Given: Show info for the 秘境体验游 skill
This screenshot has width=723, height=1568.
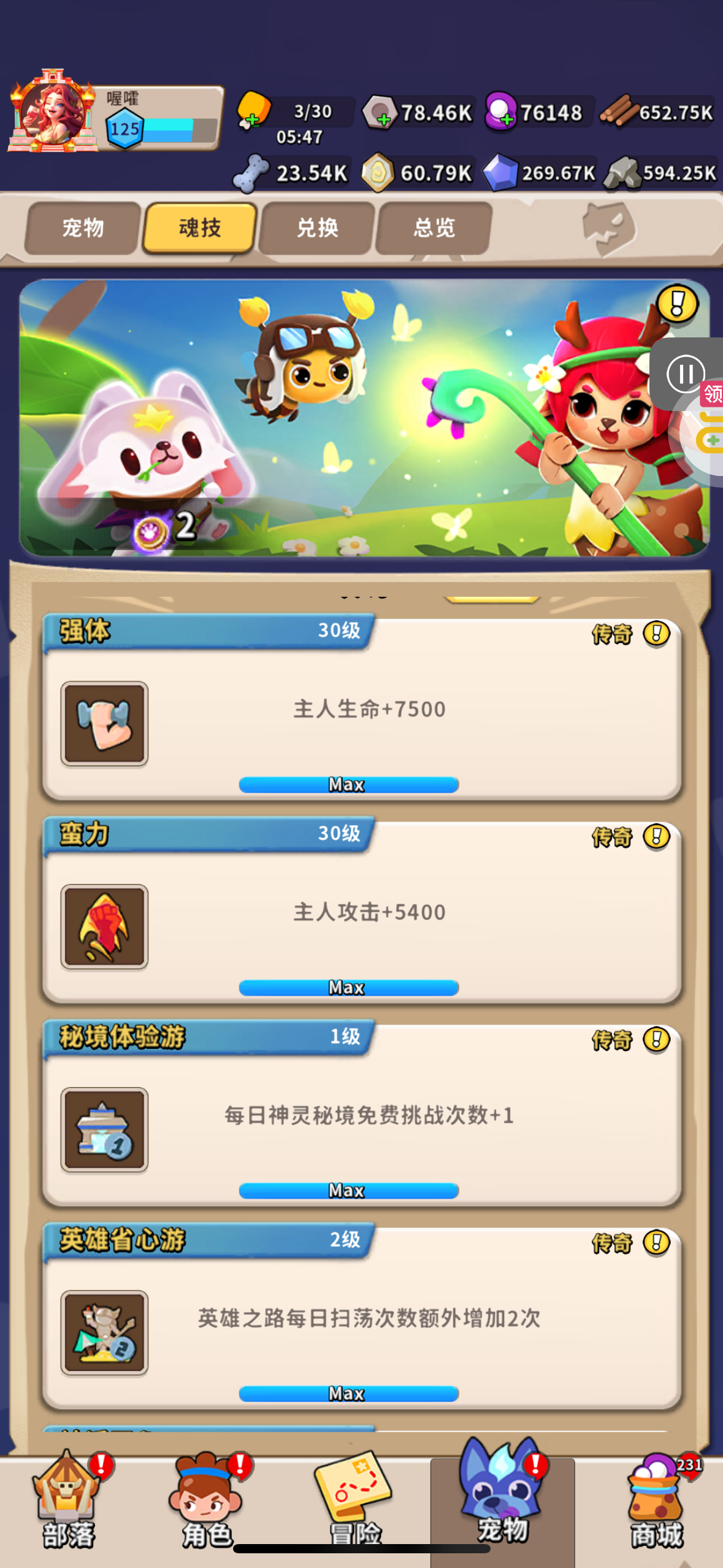Looking at the screenshot, I should point(656,1039).
